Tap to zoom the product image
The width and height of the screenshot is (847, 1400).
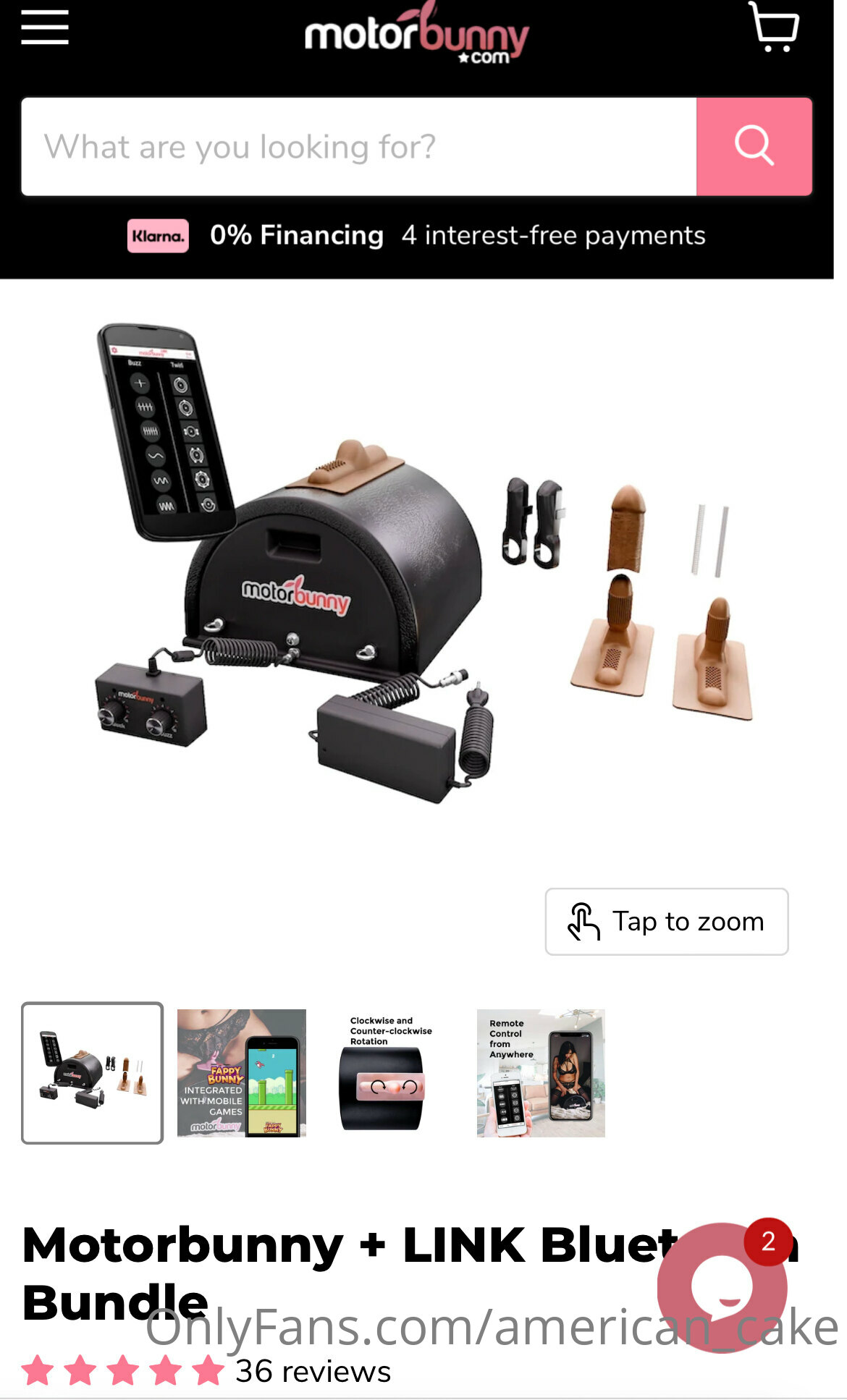pyautogui.click(x=667, y=922)
